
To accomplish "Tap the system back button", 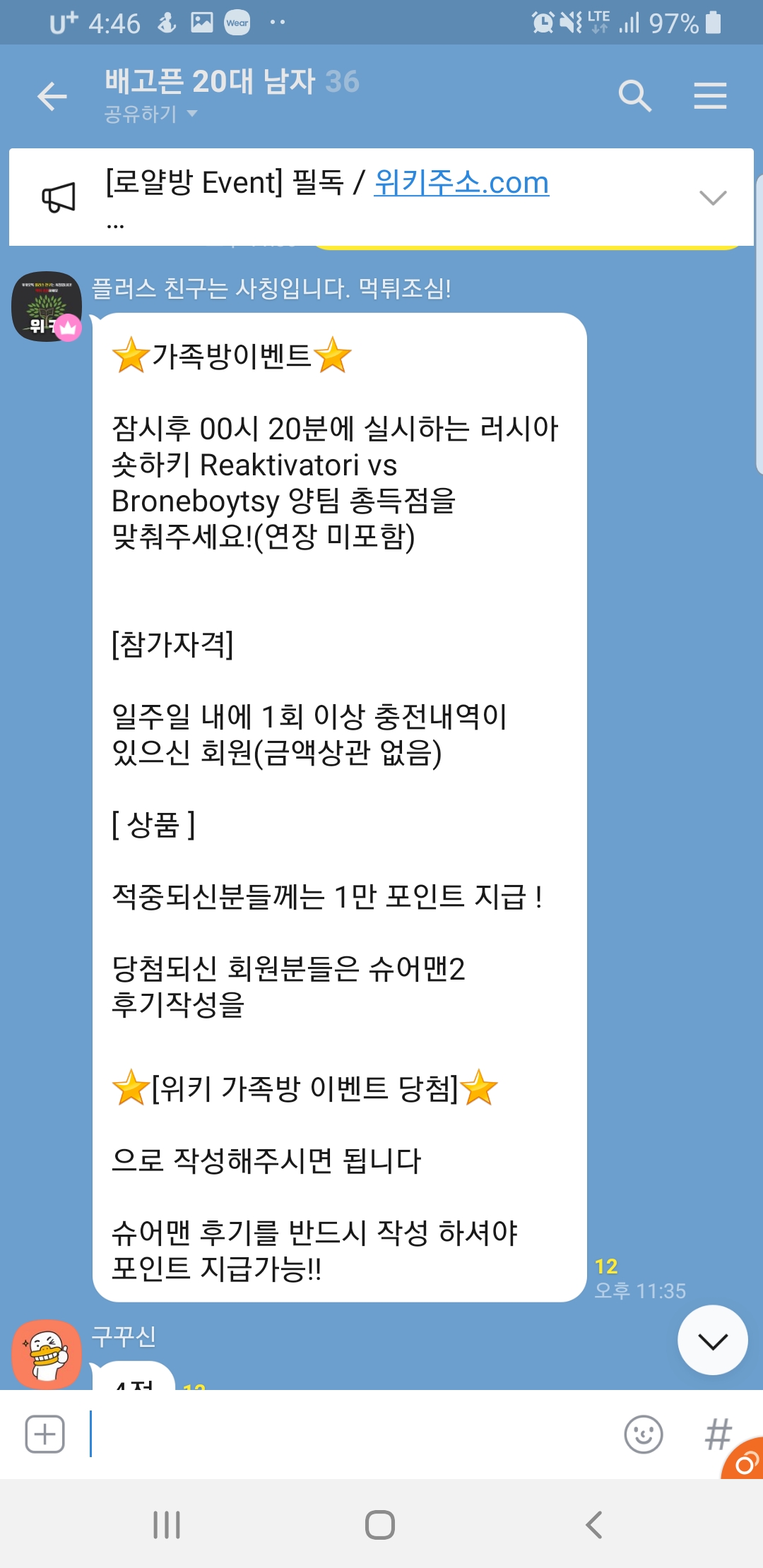I will [593, 1525].
